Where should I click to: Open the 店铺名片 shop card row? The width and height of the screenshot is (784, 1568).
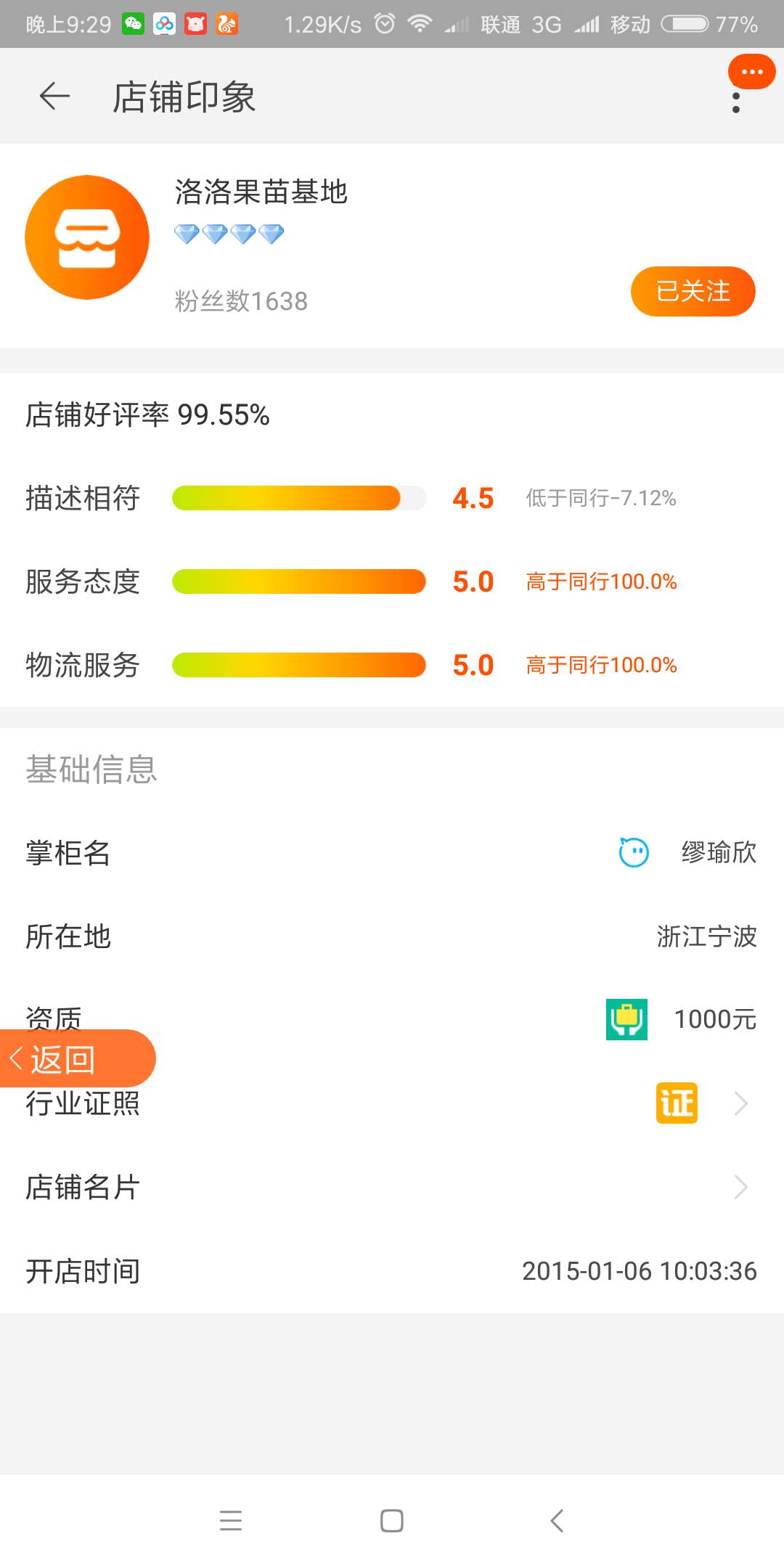(x=392, y=1188)
